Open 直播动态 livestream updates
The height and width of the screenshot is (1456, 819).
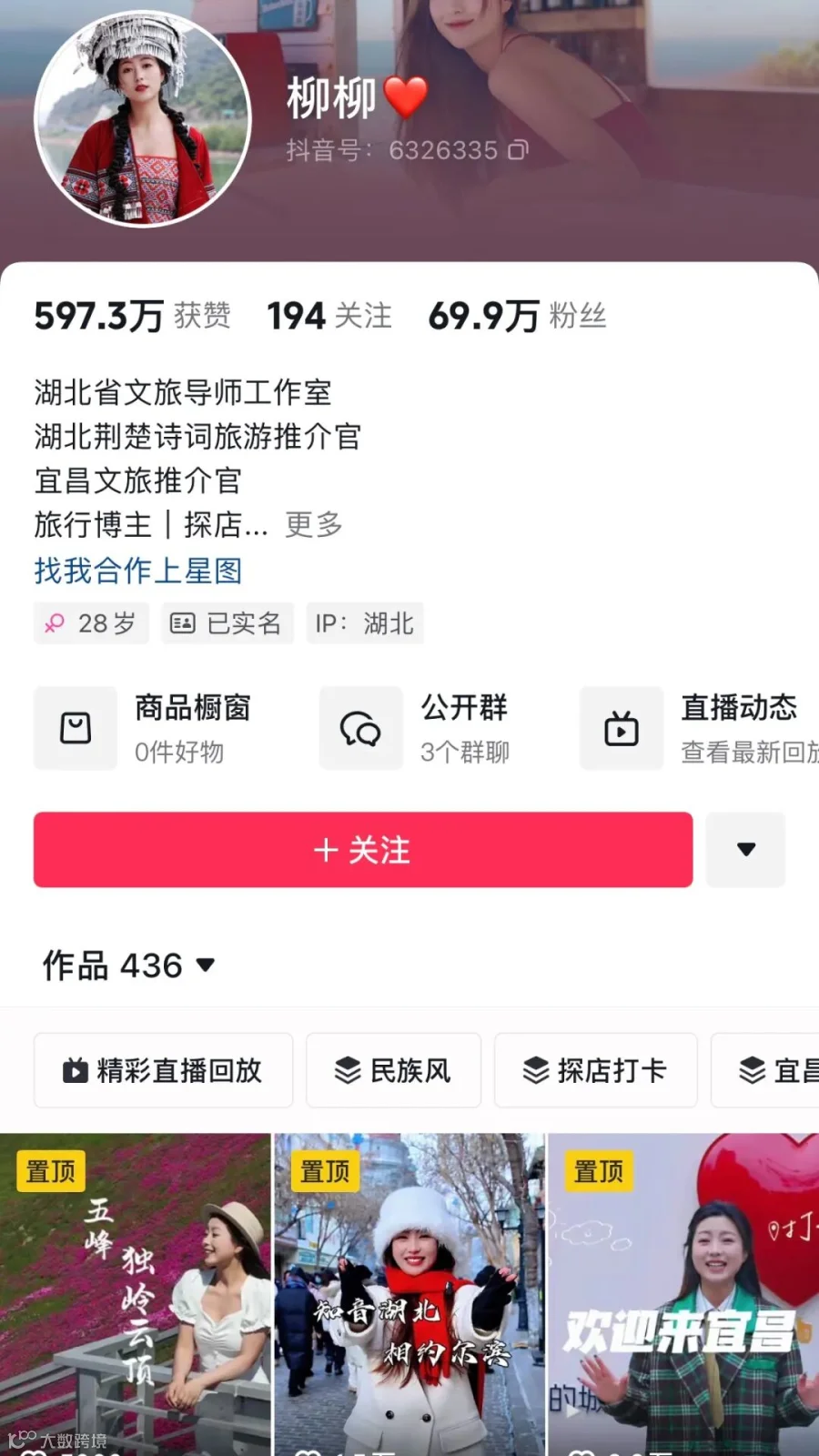699,729
